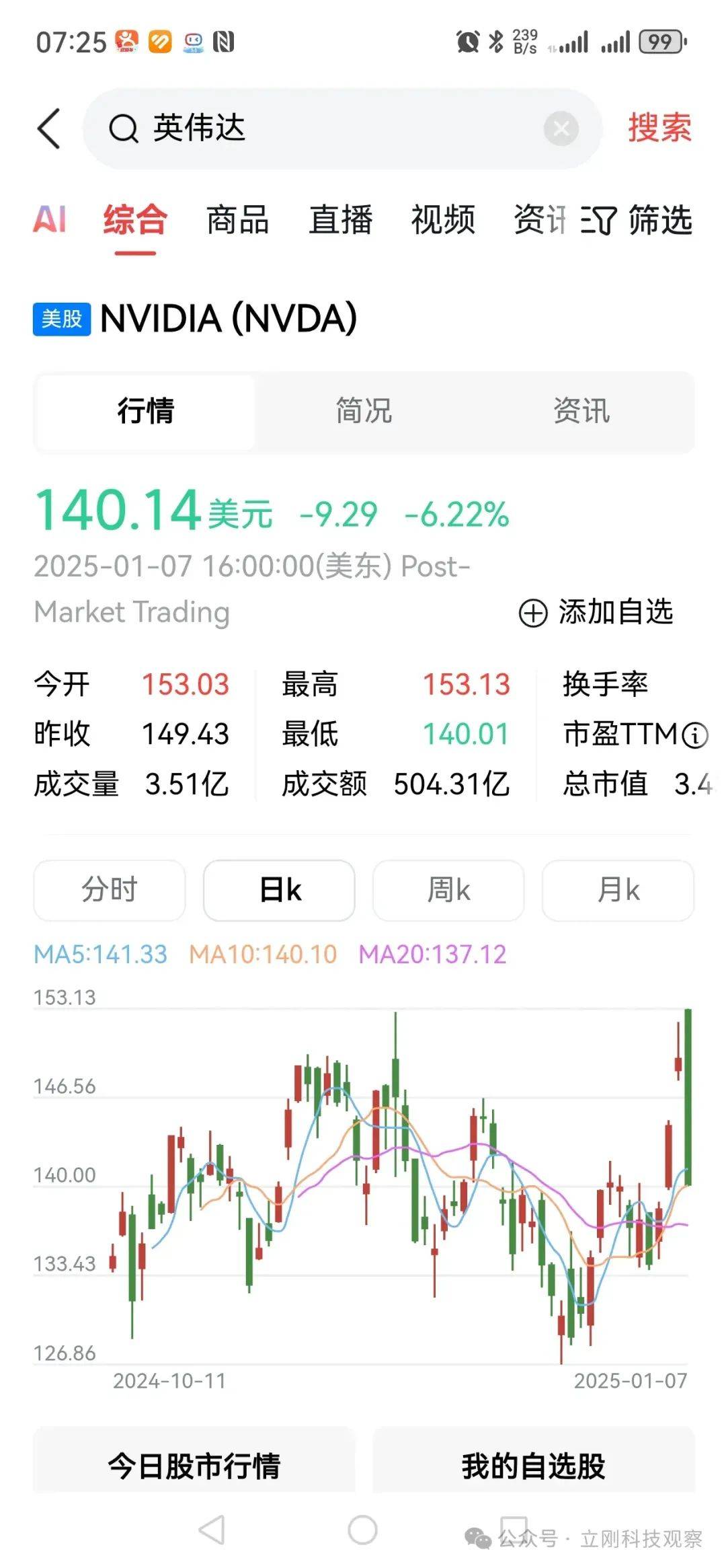Switch chart to 月k monthly candles
The image size is (726, 1568).
pyautogui.click(x=617, y=889)
